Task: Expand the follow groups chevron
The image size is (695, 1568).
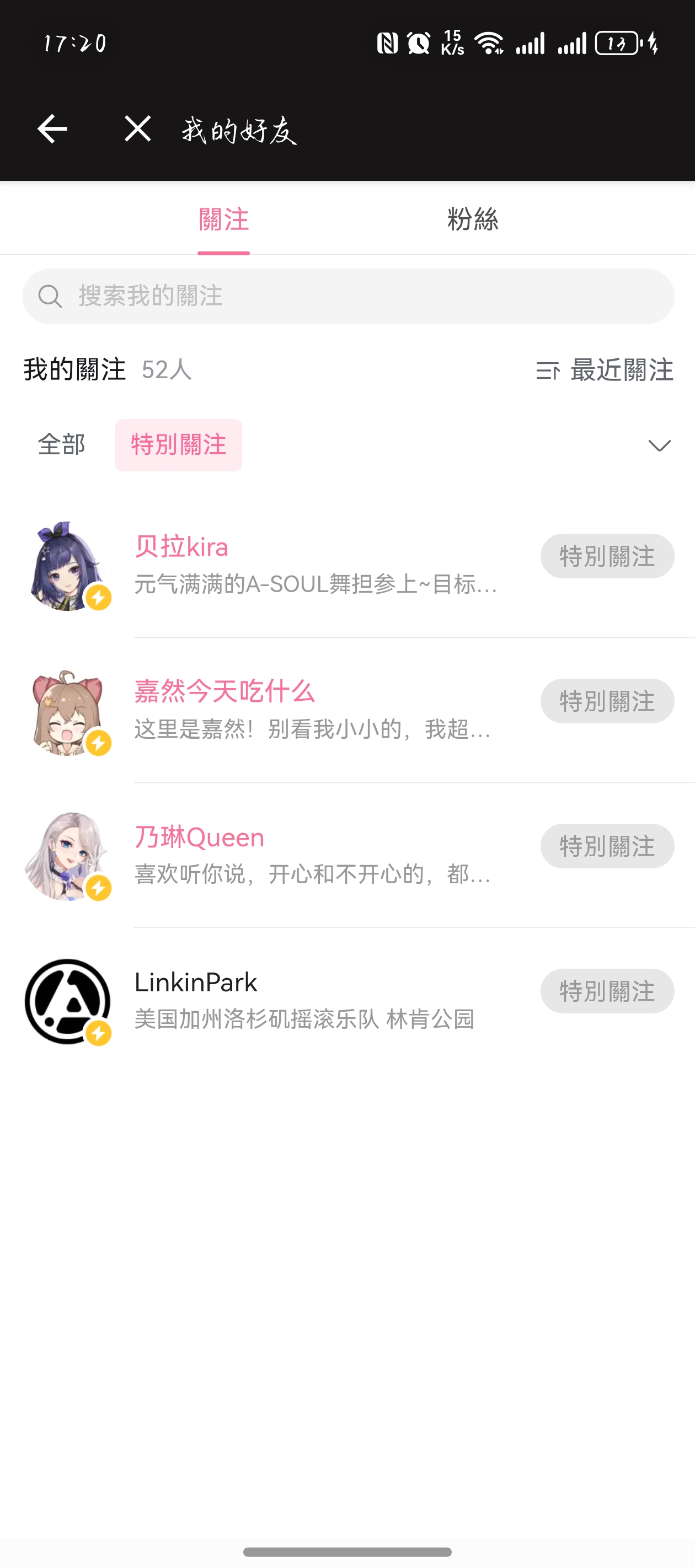Action: click(659, 445)
